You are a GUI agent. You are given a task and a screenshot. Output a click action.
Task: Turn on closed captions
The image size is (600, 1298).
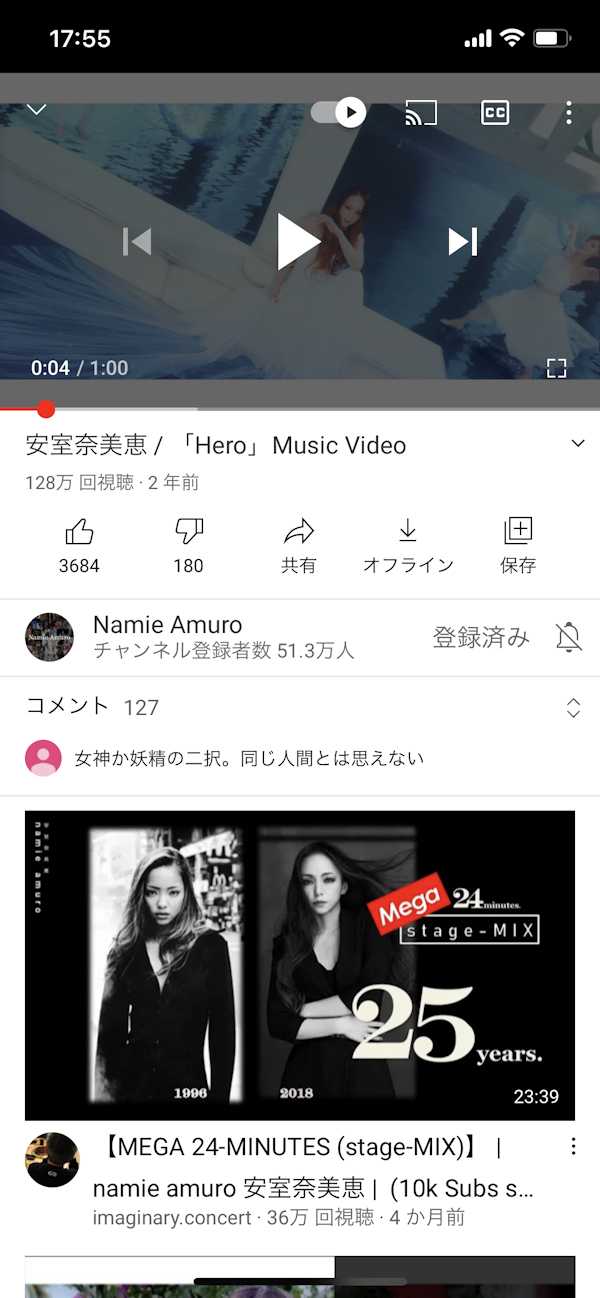click(495, 113)
